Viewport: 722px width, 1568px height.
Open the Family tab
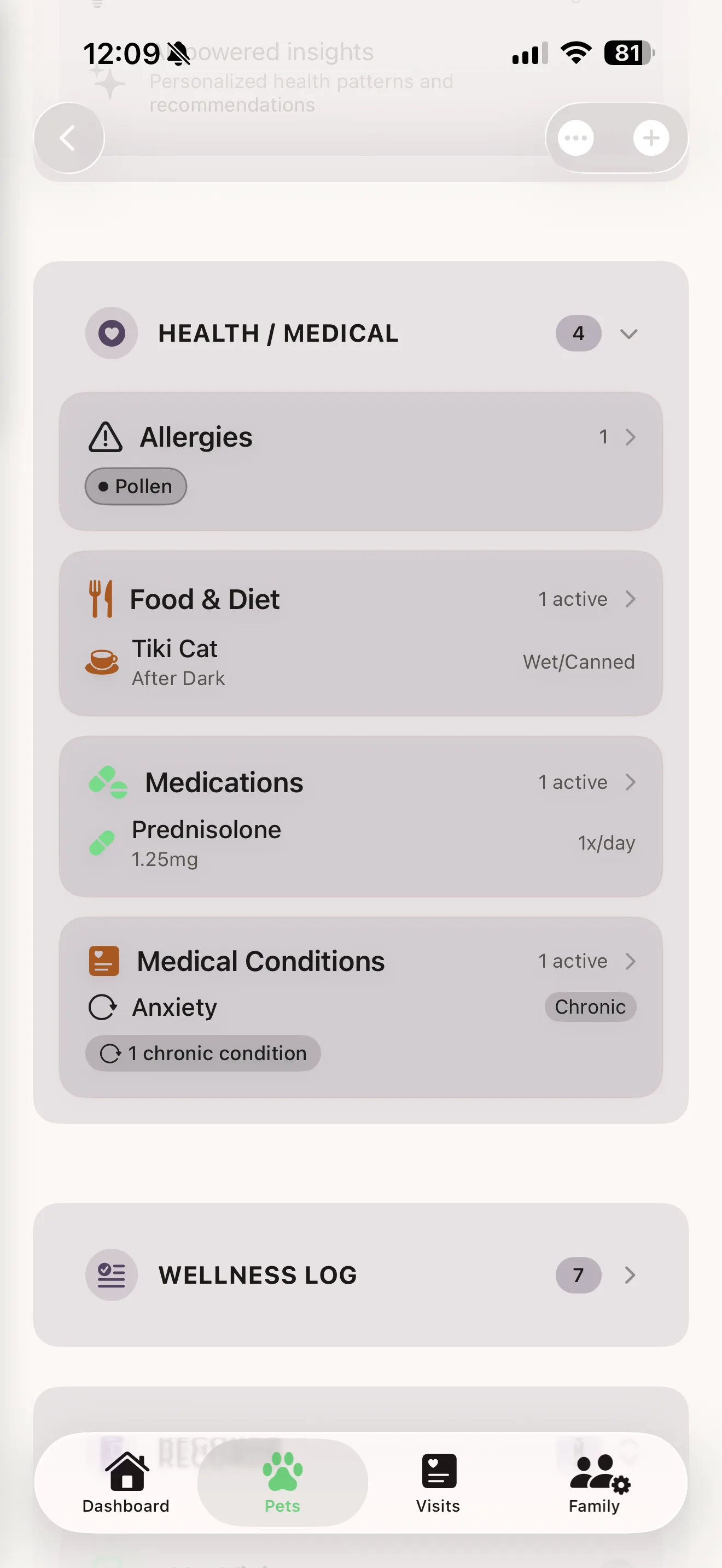tap(594, 1483)
